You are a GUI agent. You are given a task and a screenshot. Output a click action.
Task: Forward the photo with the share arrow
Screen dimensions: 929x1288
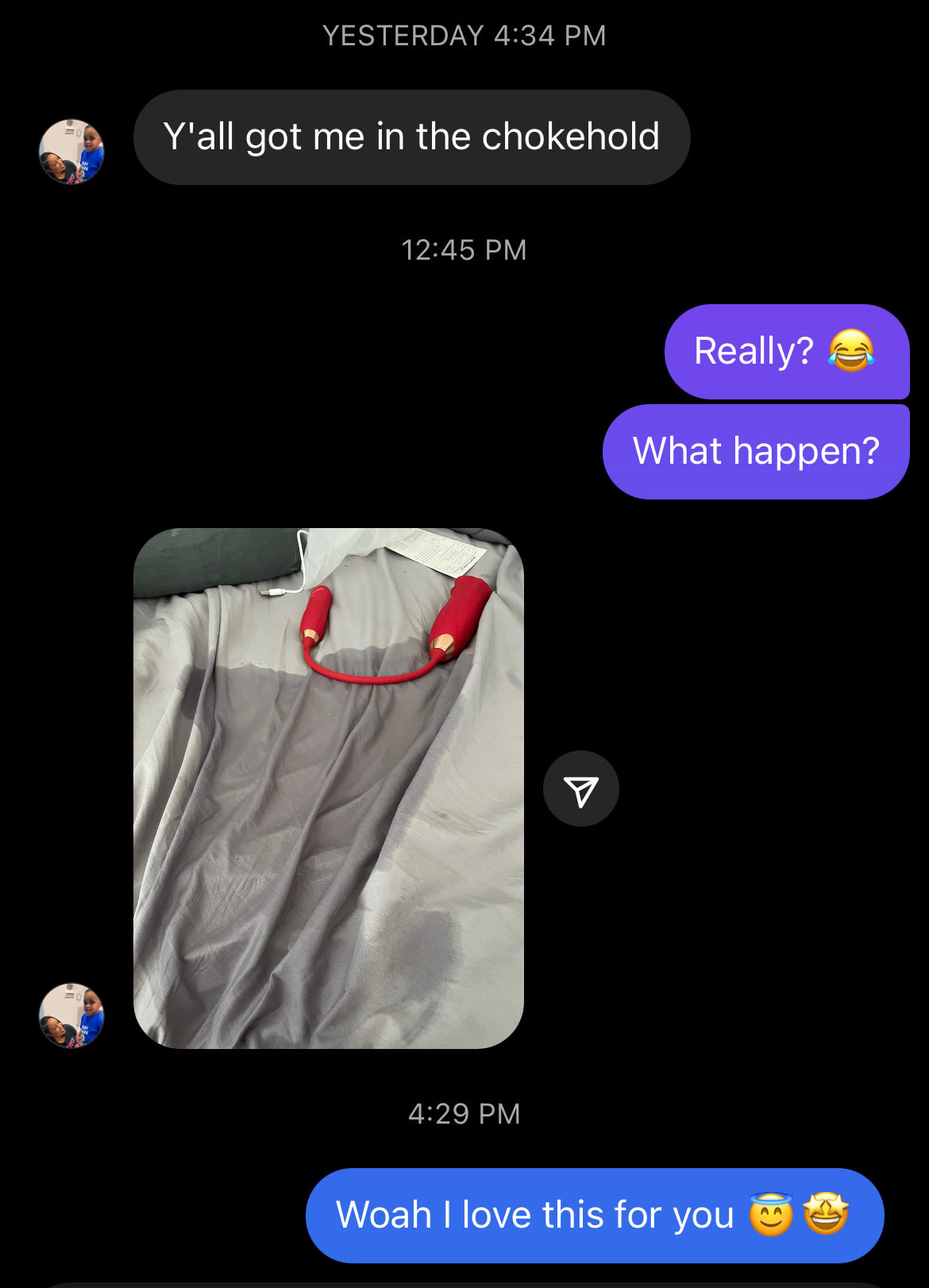[580, 789]
